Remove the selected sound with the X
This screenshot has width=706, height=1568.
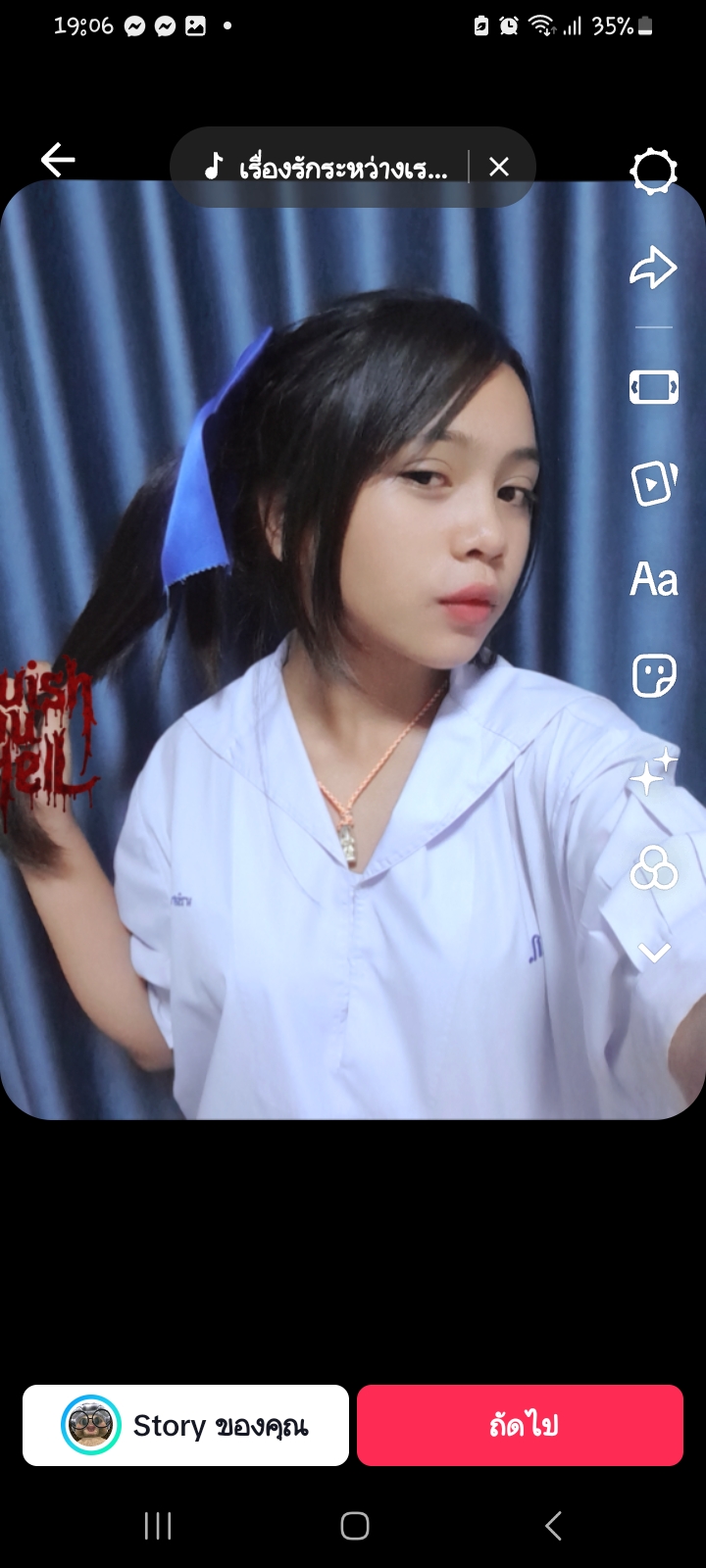point(499,168)
